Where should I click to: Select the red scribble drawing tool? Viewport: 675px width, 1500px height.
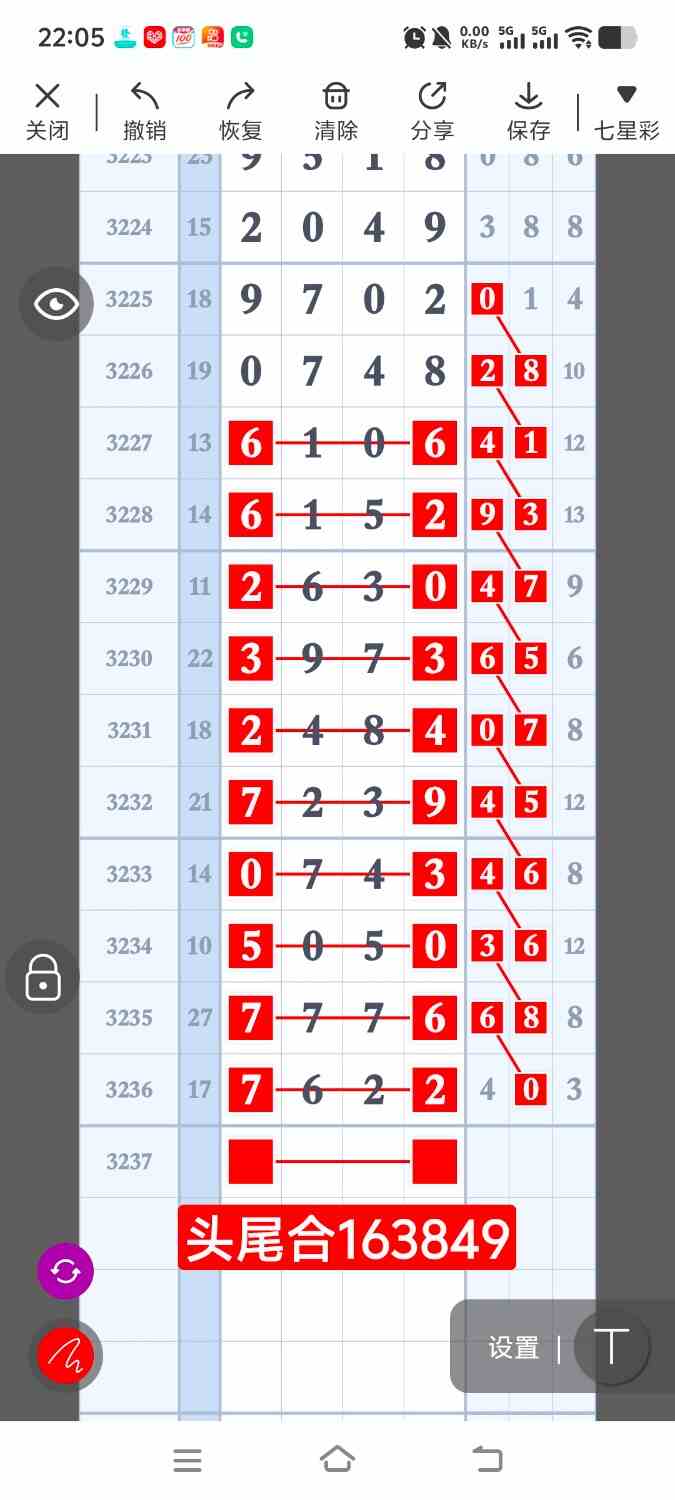tap(66, 1356)
